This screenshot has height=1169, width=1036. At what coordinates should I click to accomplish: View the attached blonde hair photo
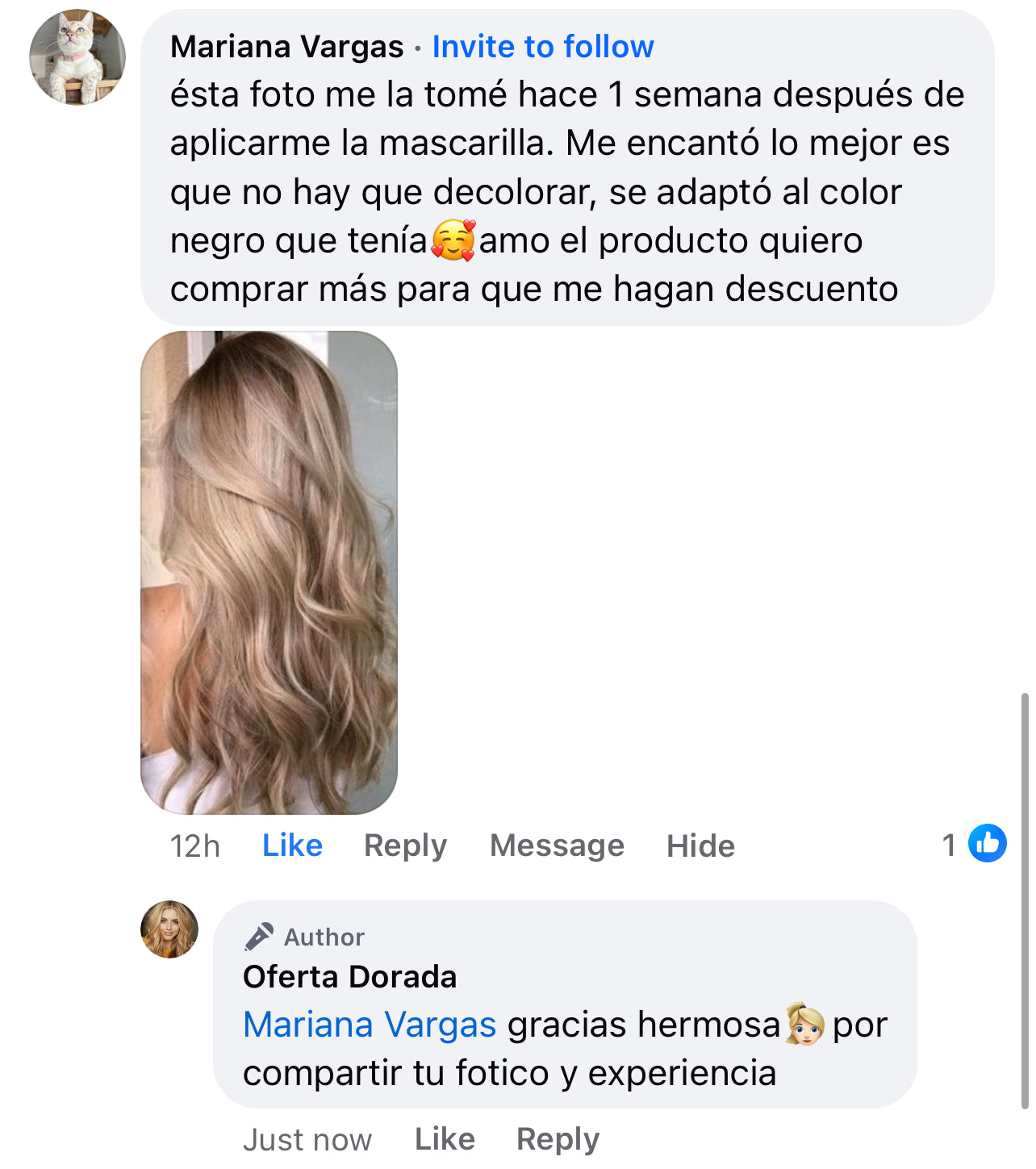[x=270, y=573]
